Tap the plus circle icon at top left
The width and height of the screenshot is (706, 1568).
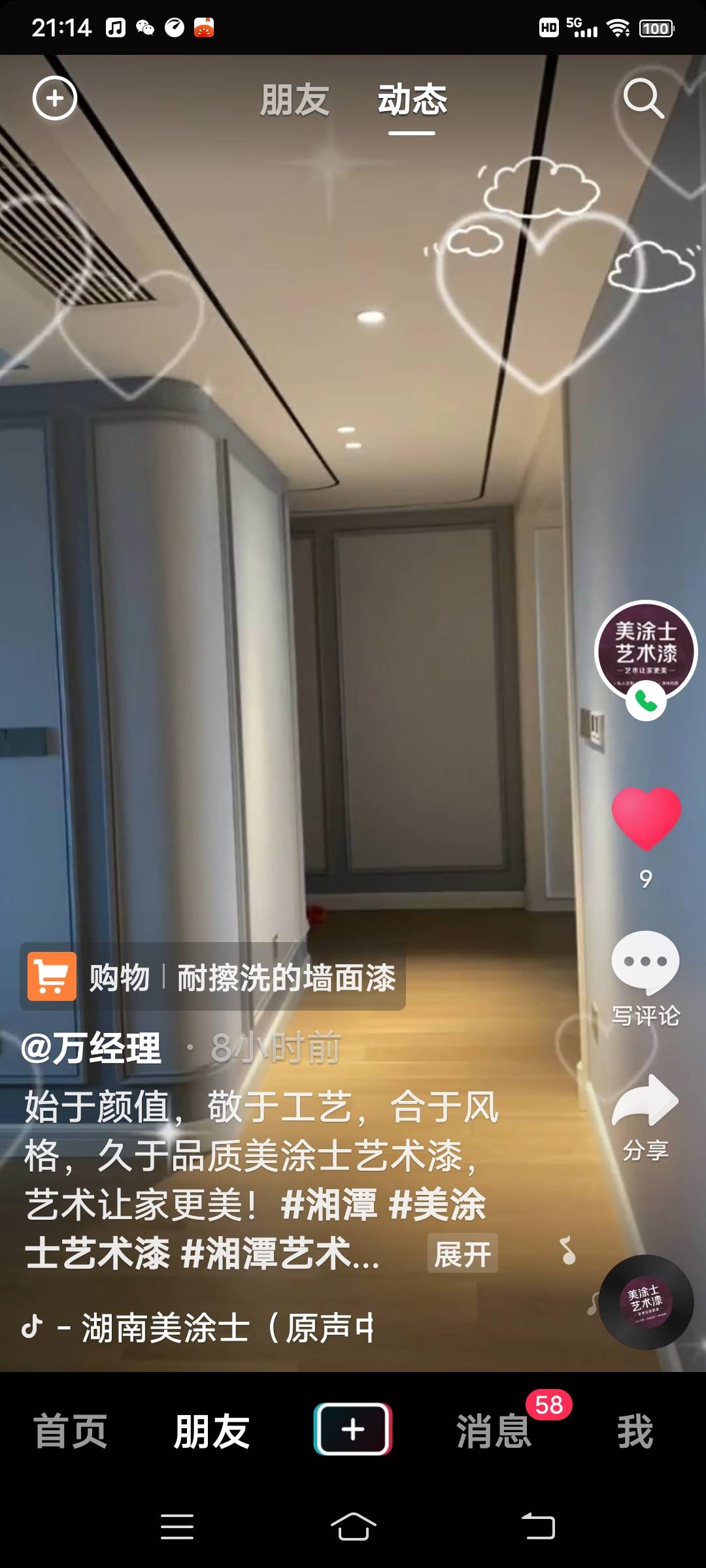(x=55, y=99)
